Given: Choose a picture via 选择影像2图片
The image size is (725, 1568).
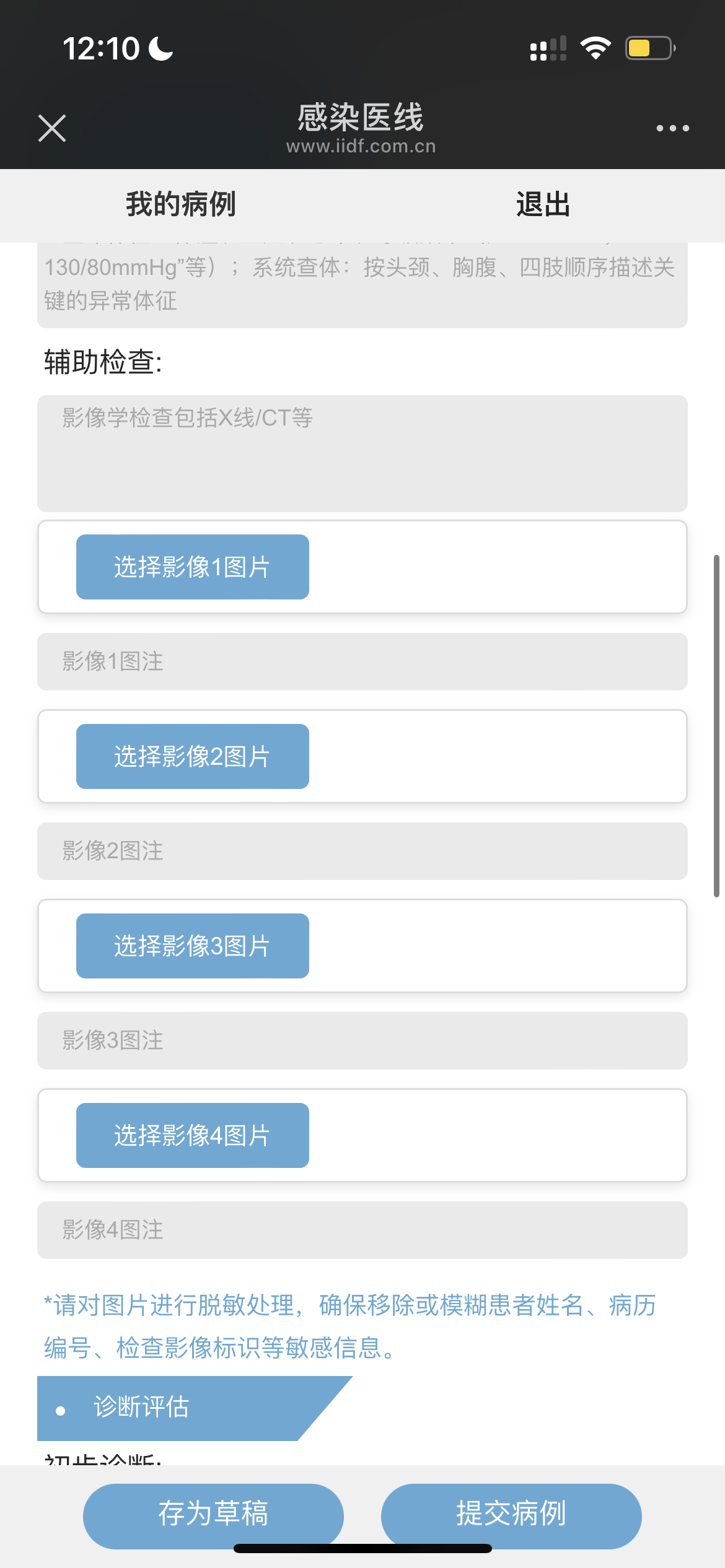Looking at the screenshot, I should 192,756.
